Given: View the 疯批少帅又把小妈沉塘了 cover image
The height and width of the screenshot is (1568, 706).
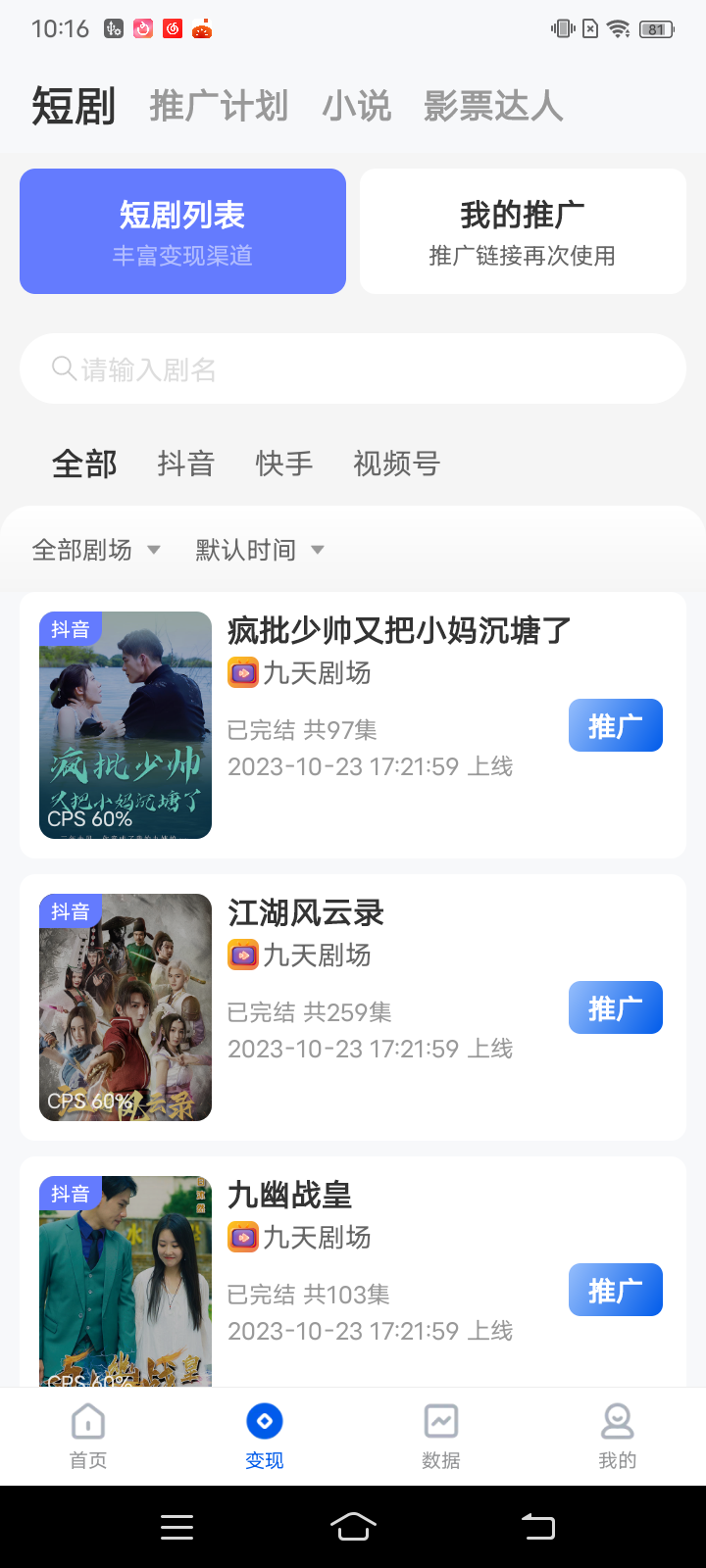Looking at the screenshot, I should (126, 725).
